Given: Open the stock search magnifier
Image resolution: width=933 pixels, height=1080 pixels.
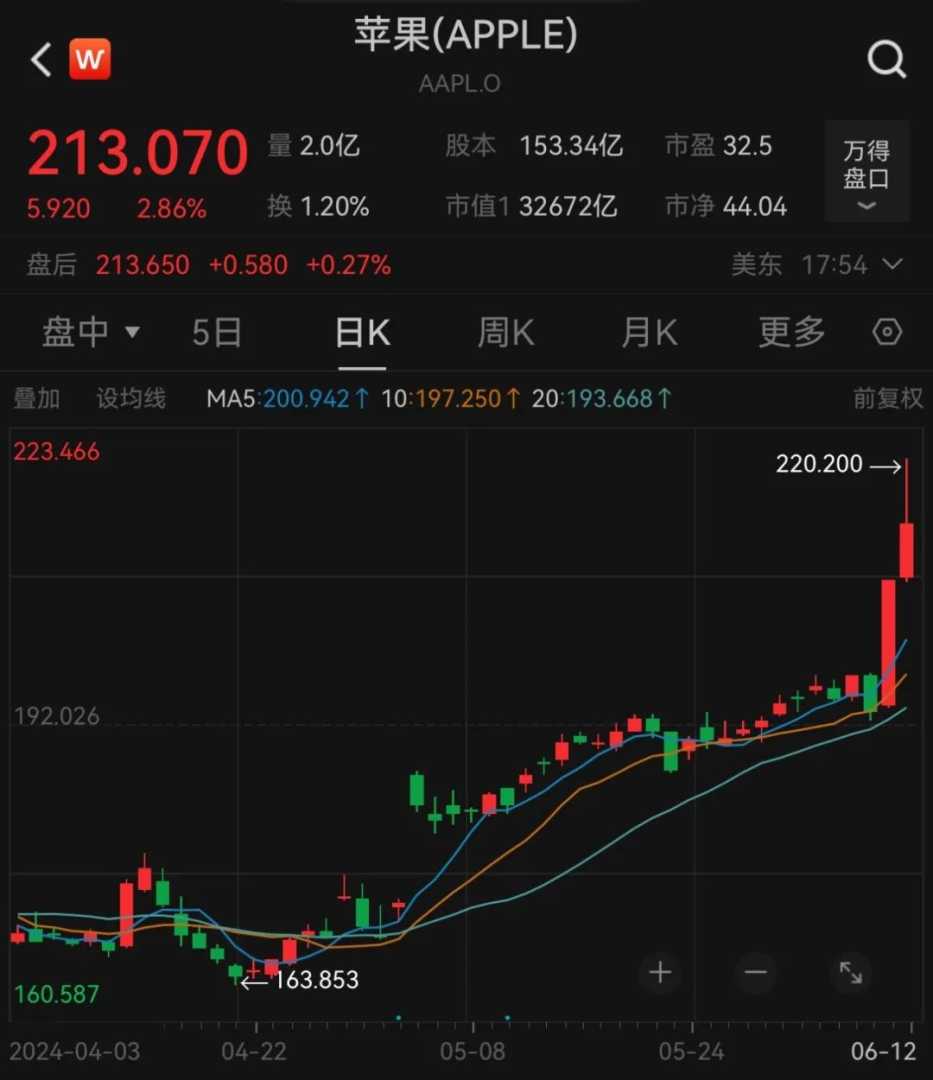Looking at the screenshot, I should 886,60.
